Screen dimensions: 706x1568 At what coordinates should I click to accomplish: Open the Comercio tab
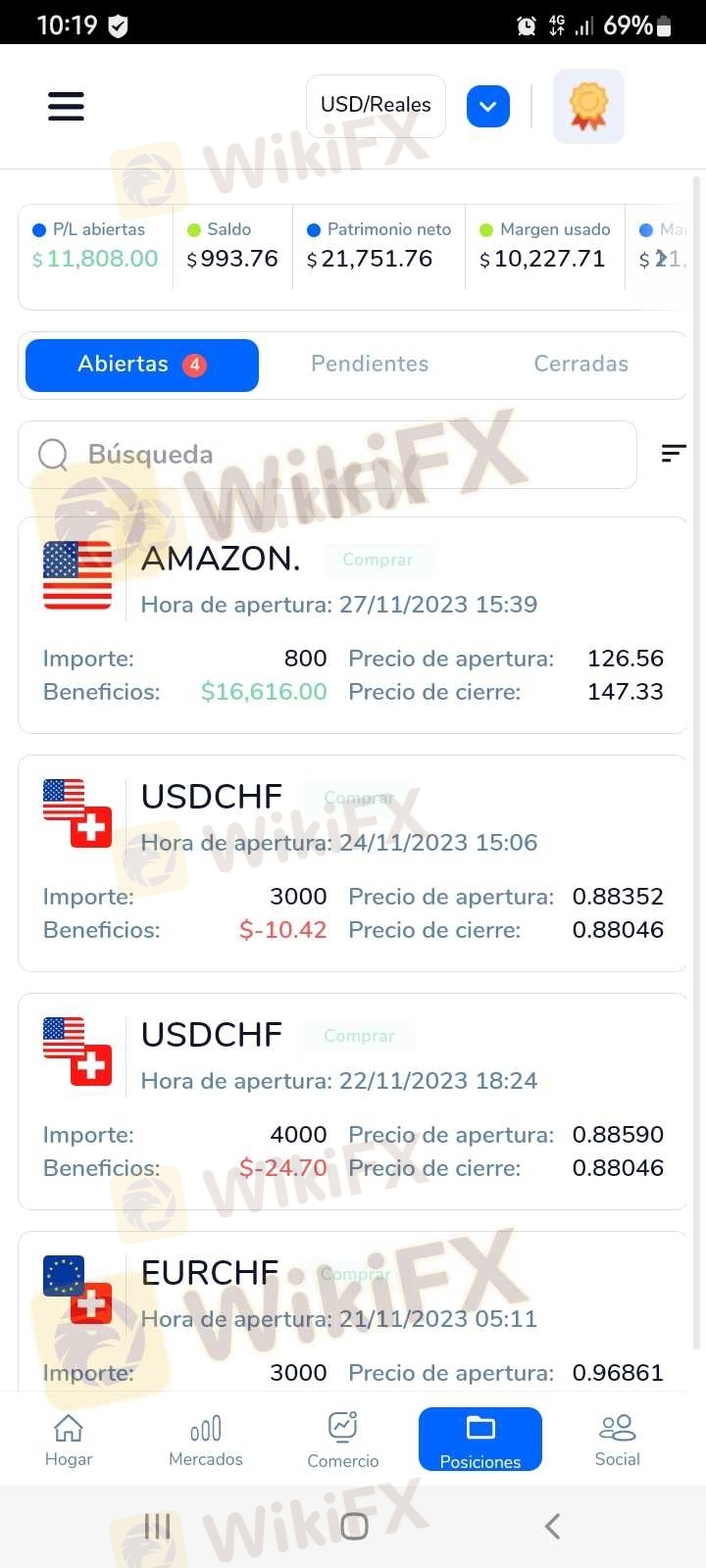click(343, 1439)
